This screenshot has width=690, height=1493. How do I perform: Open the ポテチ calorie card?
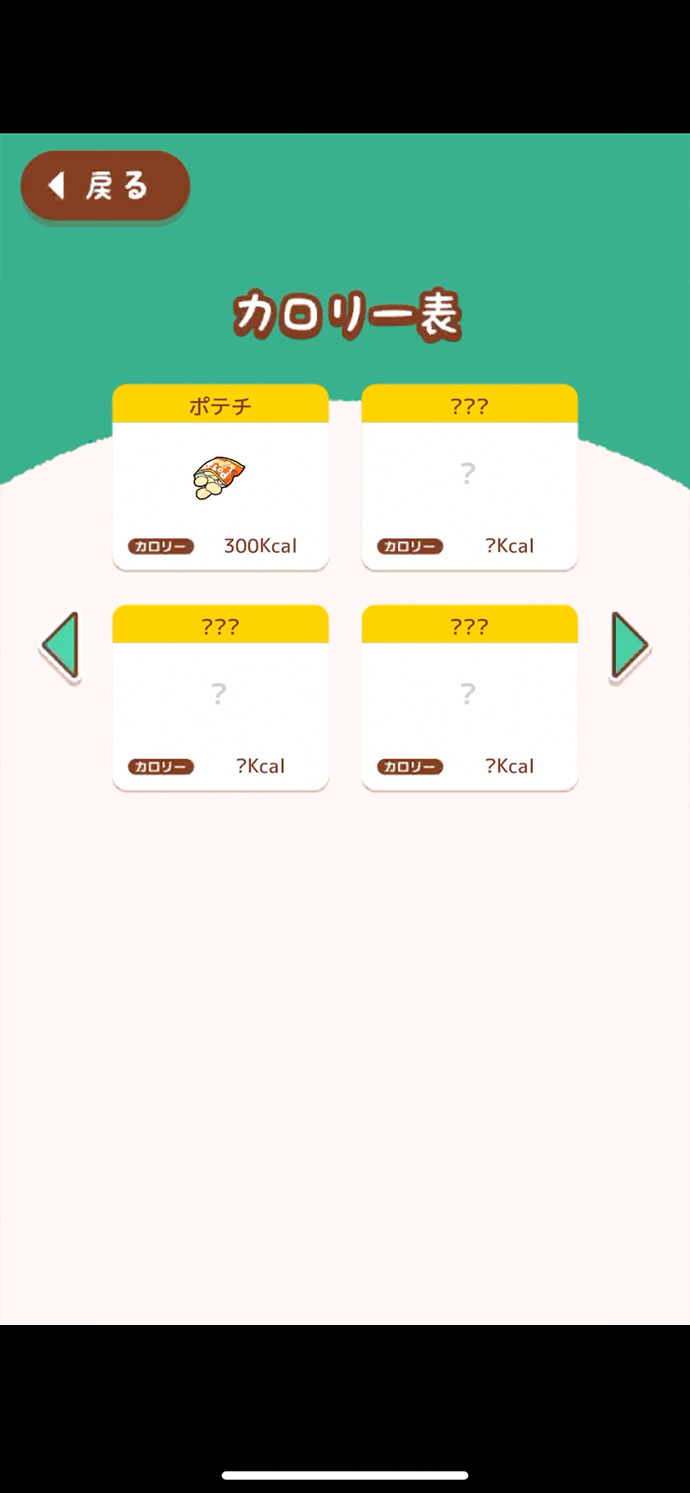tap(220, 477)
